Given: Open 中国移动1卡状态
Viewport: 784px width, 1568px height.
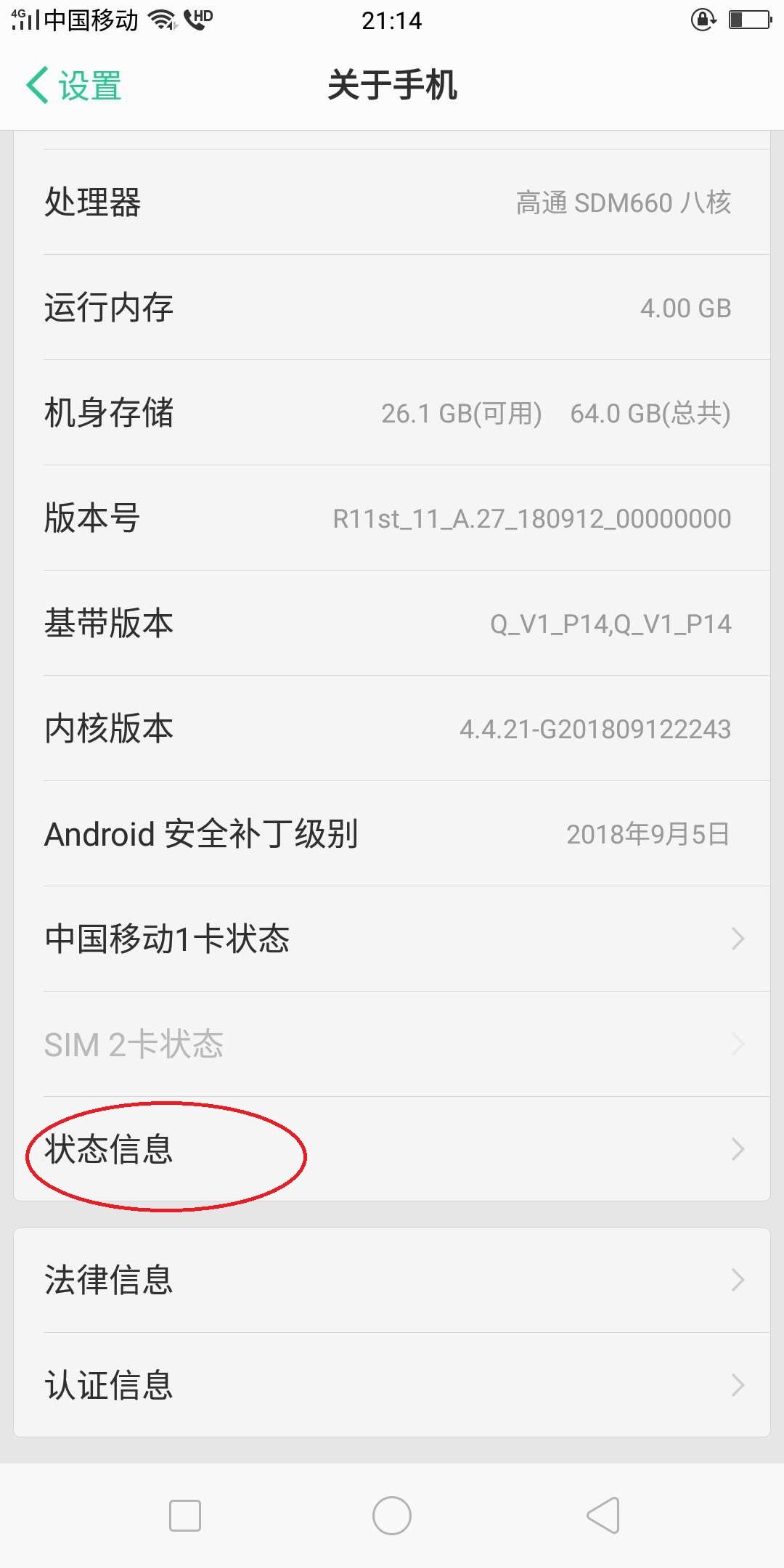Looking at the screenshot, I should (392, 939).
